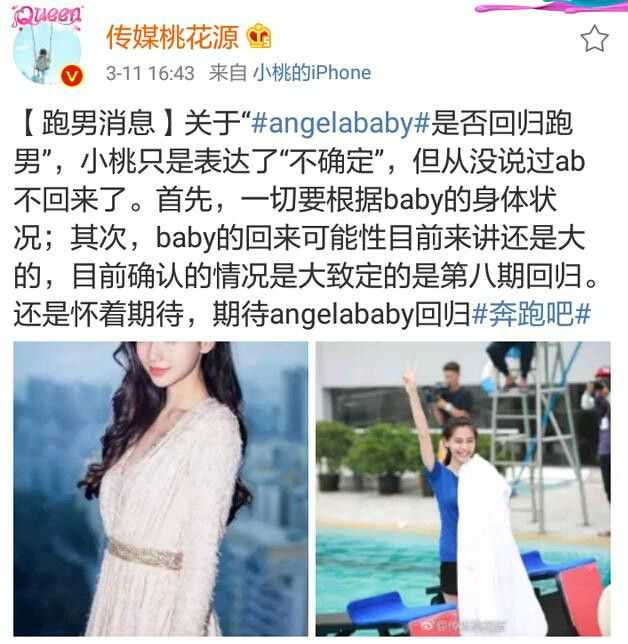Screen dimensions: 628x644
Task: Tap the source link 小桃的iPhone
Action: (x=311, y=73)
